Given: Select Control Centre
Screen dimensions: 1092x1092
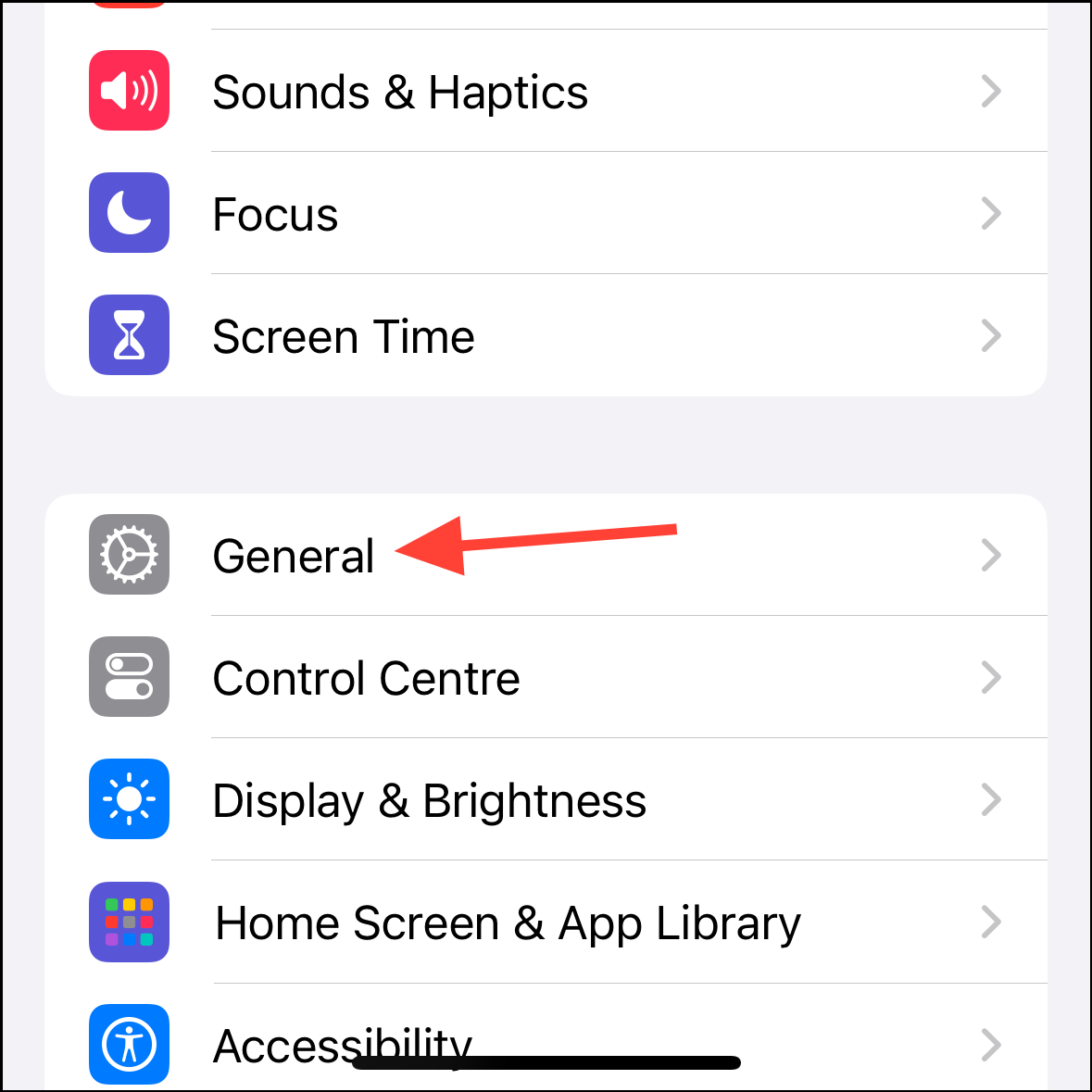Looking at the screenshot, I should [546, 677].
